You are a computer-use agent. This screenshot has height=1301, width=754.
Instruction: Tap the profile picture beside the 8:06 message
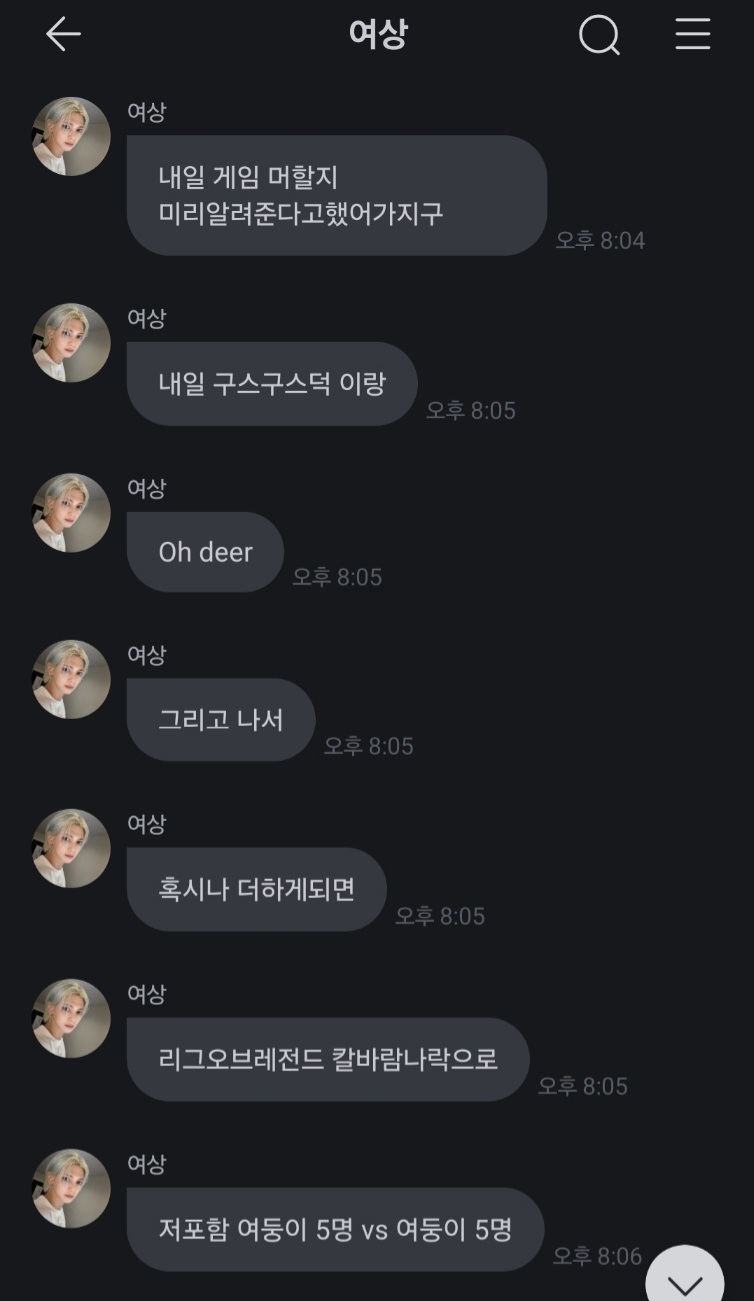[71, 1187]
